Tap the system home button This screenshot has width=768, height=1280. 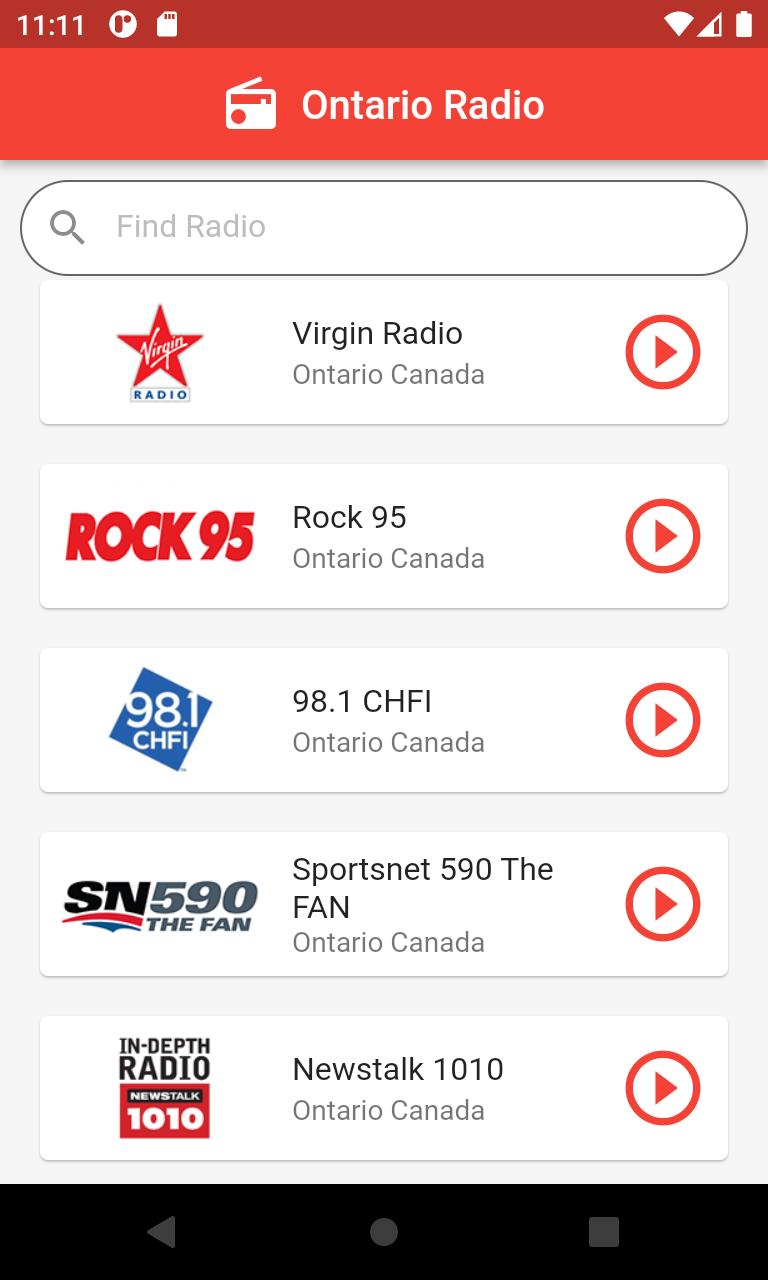[x=384, y=1232]
